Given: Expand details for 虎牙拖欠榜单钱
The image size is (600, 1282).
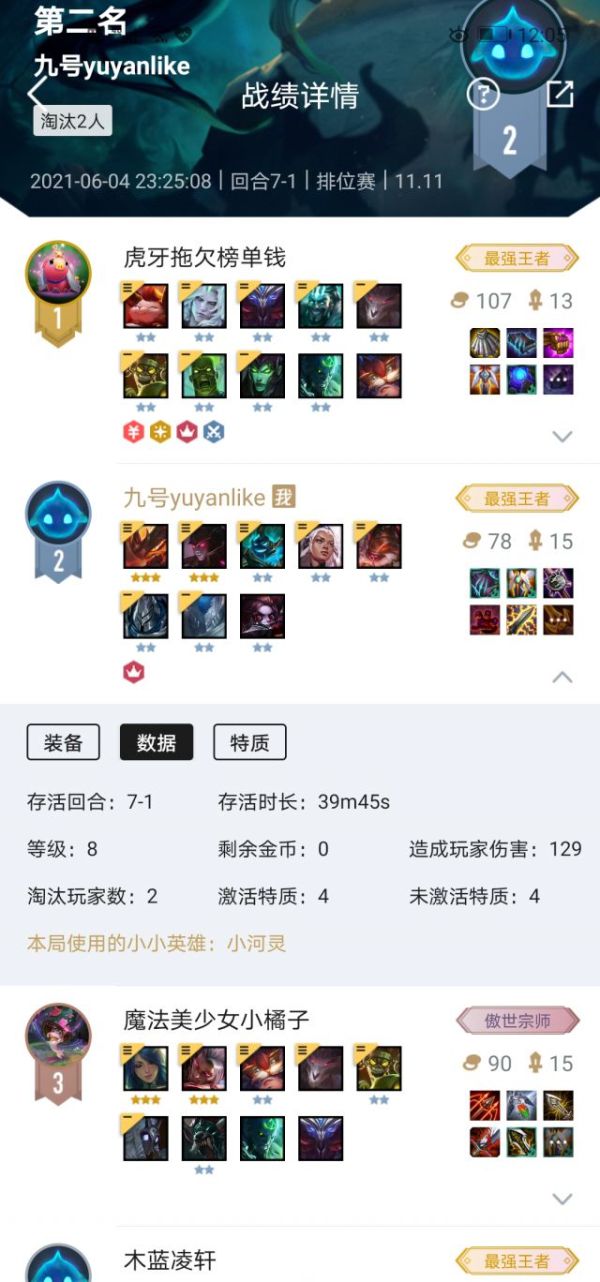Looking at the screenshot, I should coord(562,436).
